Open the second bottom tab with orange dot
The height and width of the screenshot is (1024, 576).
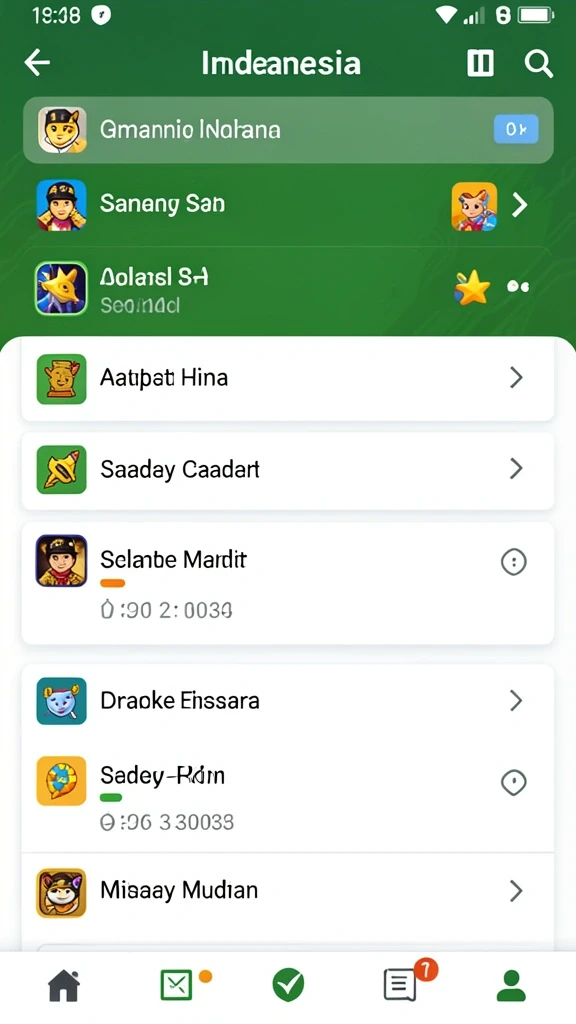pyautogui.click(x=177, y=985)
